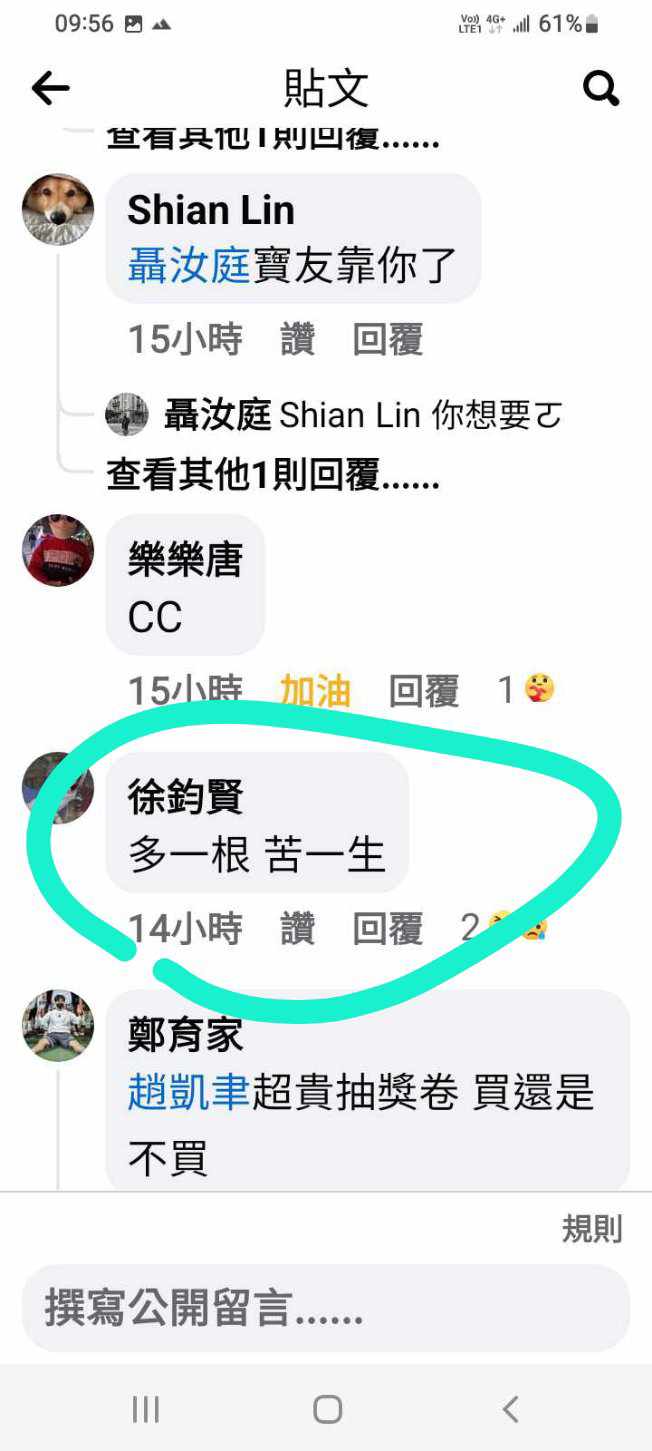The height and width of the screenshot is (1451, 652).
Task: Open recent apps from navigation bar
Action: tap(146, 1410)
